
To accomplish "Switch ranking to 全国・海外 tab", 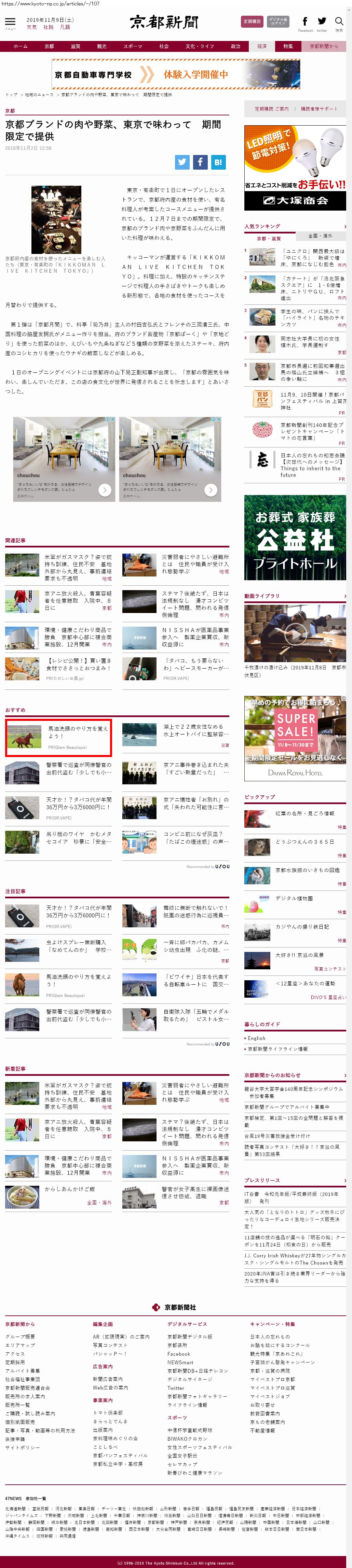I will tap(320, 236).
